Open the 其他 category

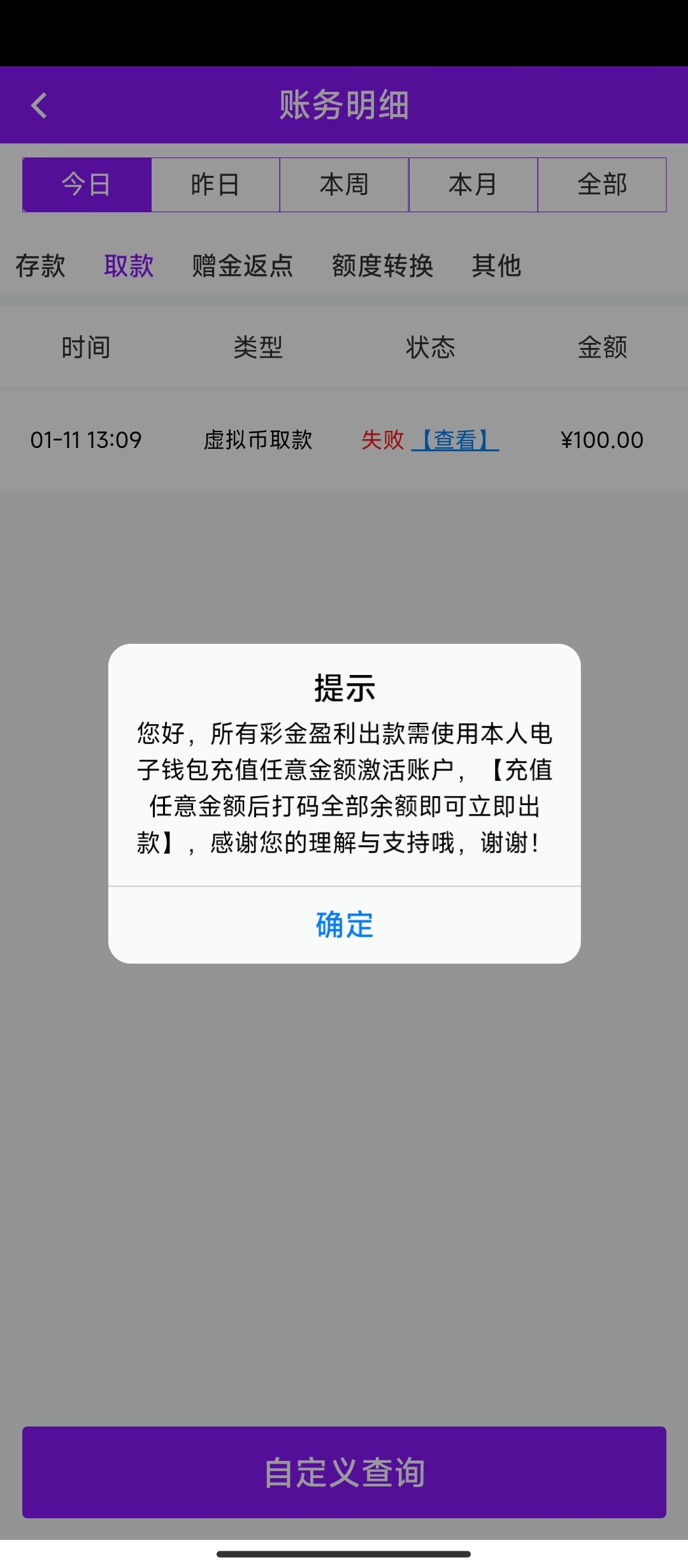496,266
